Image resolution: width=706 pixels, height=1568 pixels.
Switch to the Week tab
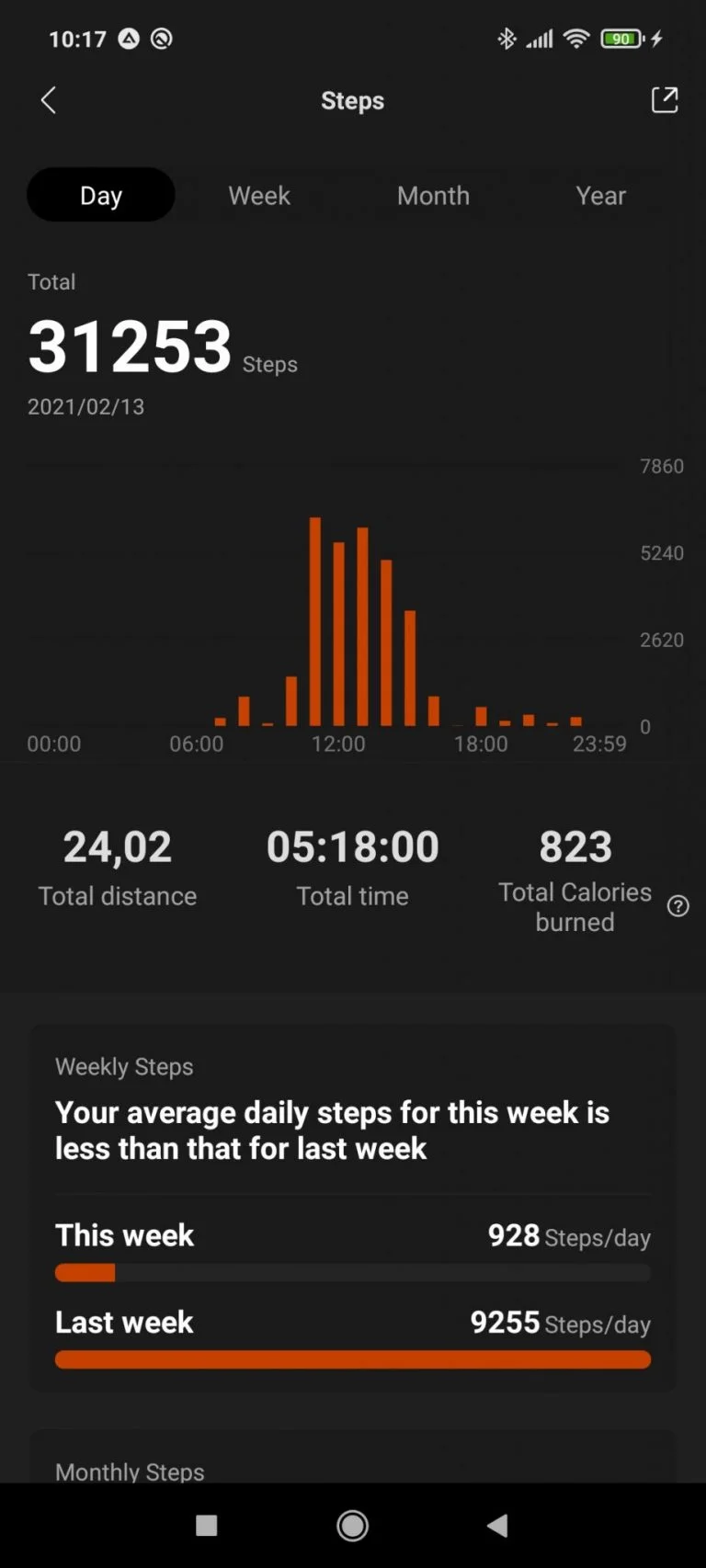pos(258,195)
